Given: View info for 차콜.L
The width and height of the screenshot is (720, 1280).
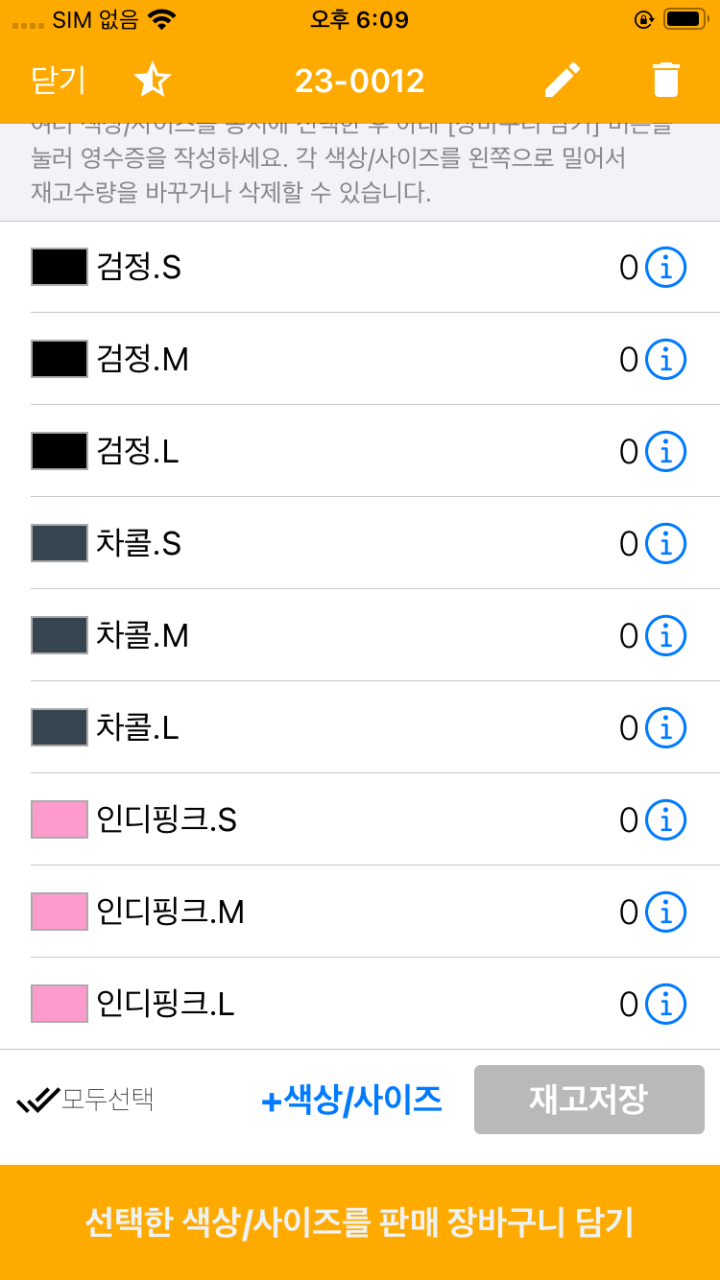Looking at the screenshot, I should point(666,728).
